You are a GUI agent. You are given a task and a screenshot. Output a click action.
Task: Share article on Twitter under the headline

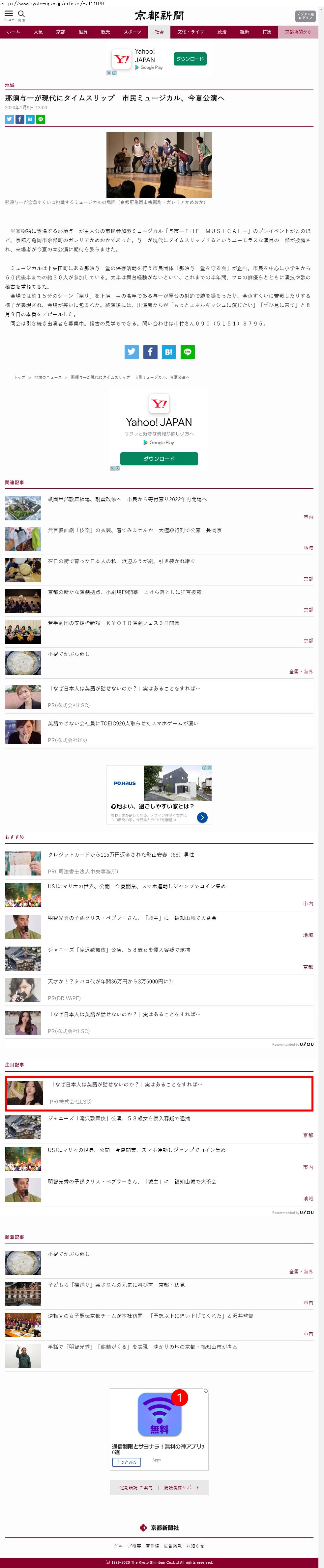[x=9, y=119]
